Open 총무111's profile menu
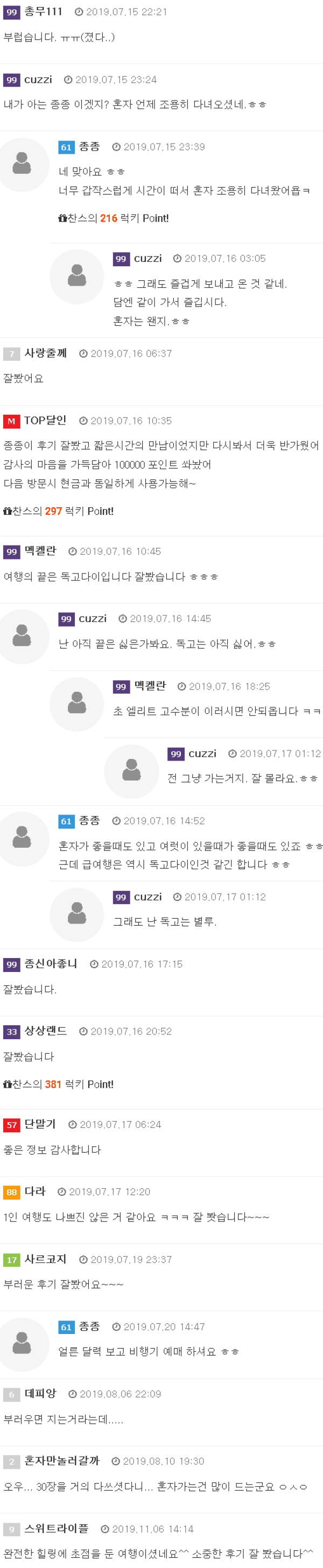Image resolution: width=323 pixels, height=1568 pixels. pyautogui.click(x=43, y=12)
